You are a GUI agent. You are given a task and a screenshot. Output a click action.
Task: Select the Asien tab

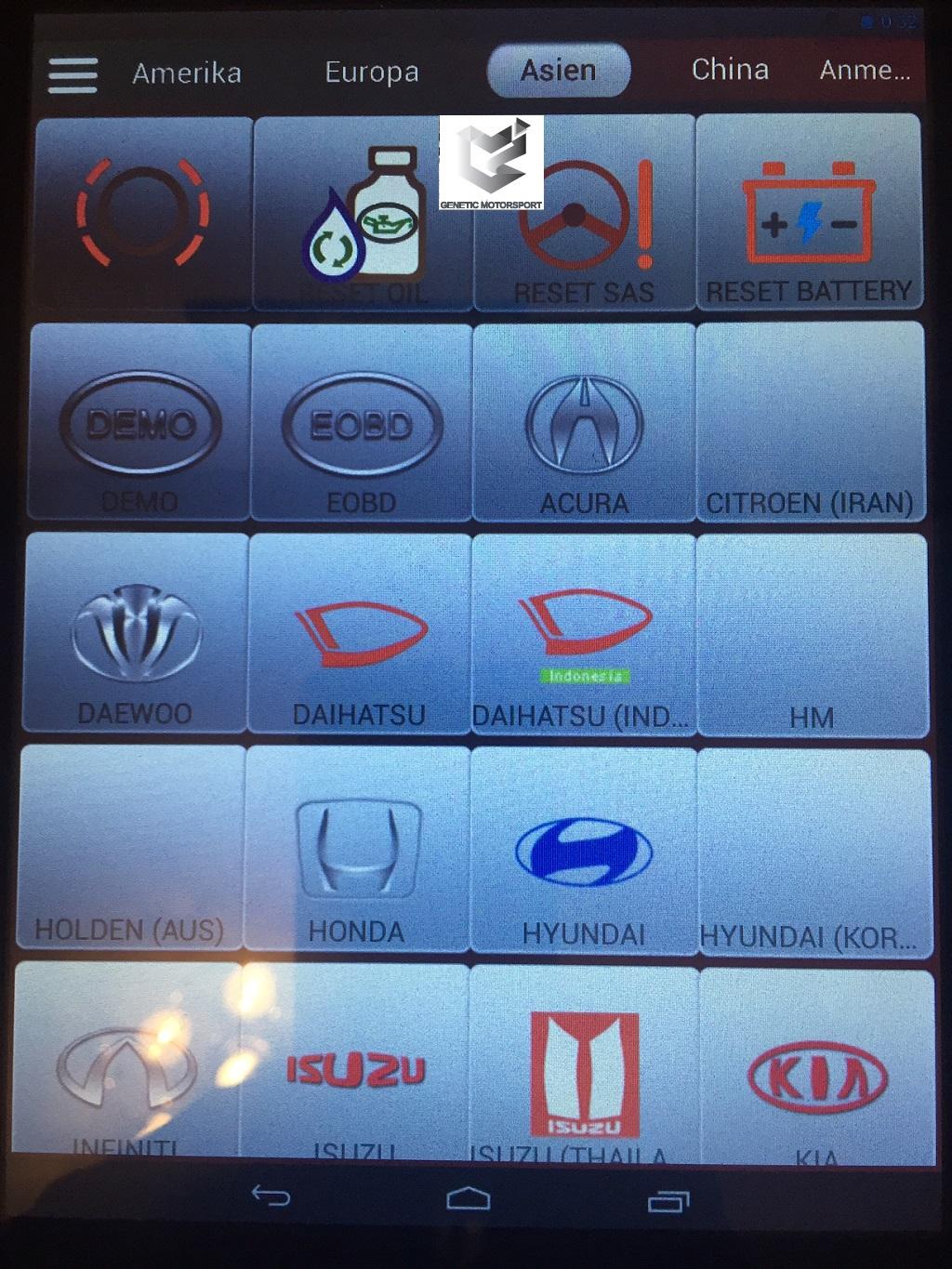[558, 71]
